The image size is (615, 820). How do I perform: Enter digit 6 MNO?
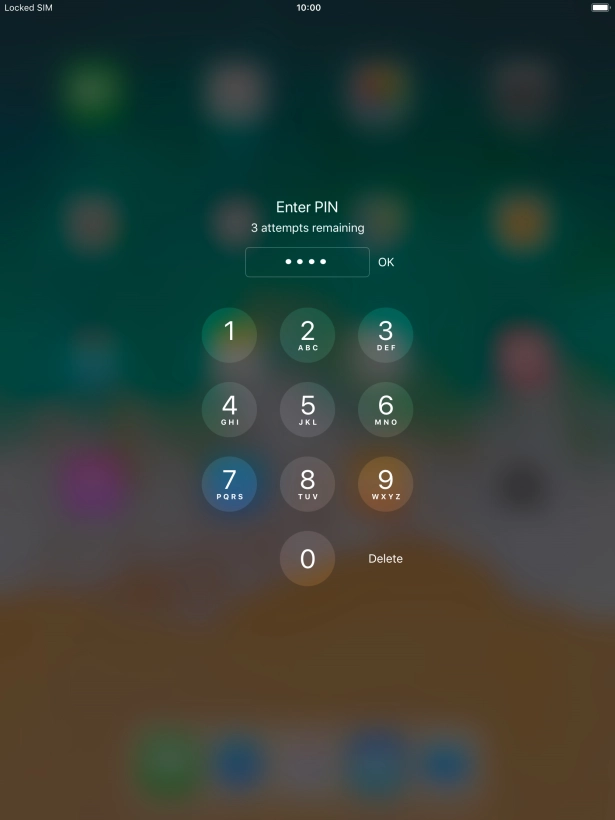click(x=385, y=410)
